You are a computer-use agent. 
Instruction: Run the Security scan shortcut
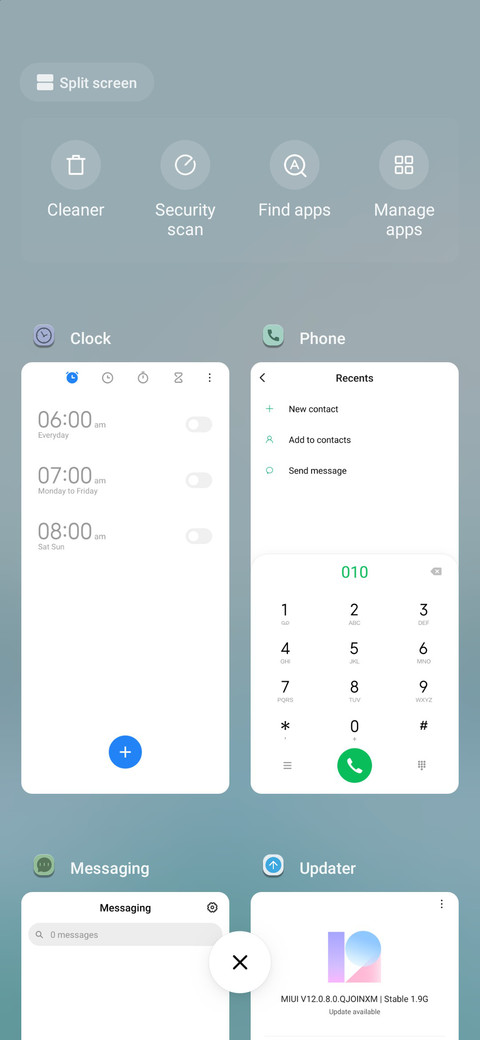pos(185,190)
